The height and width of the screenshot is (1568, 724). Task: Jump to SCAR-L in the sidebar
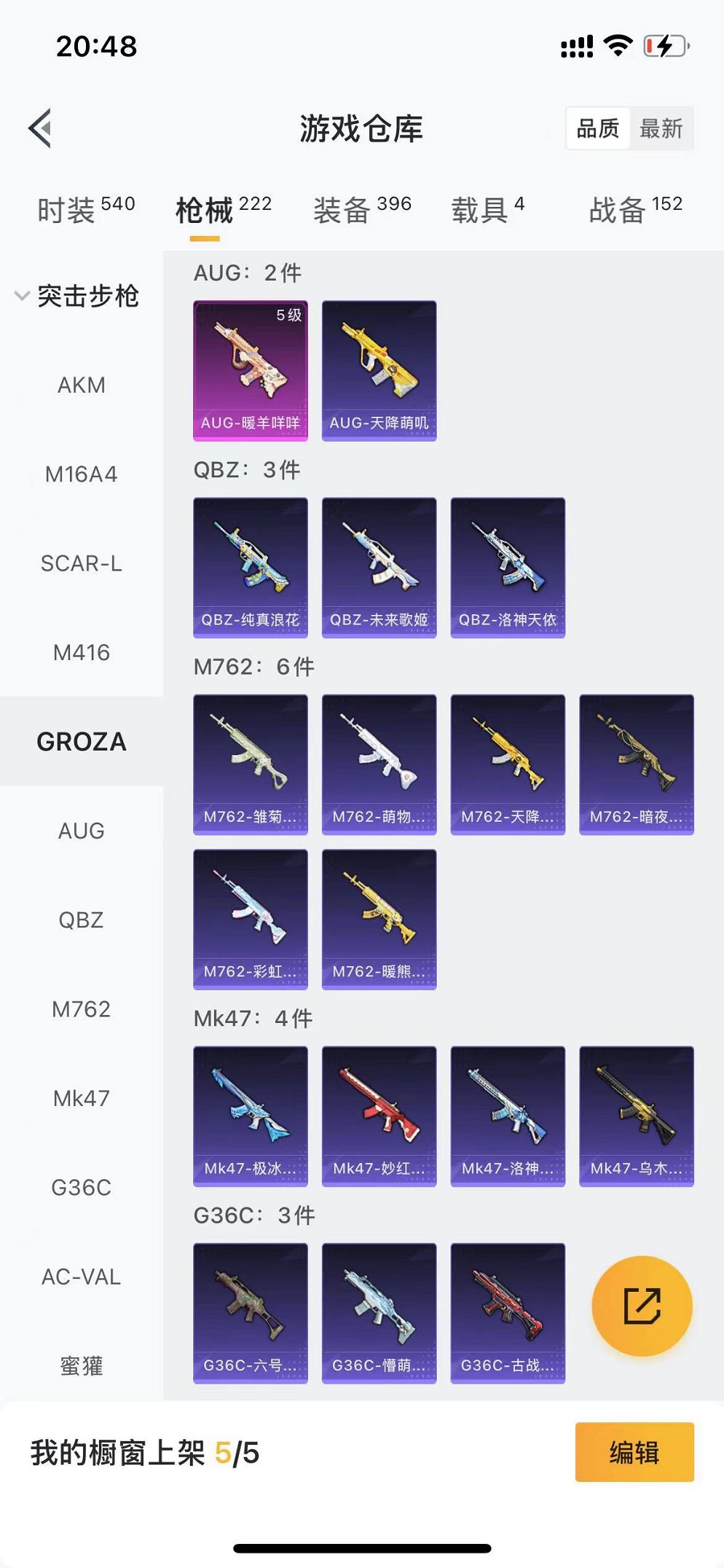tap(82, 563)
